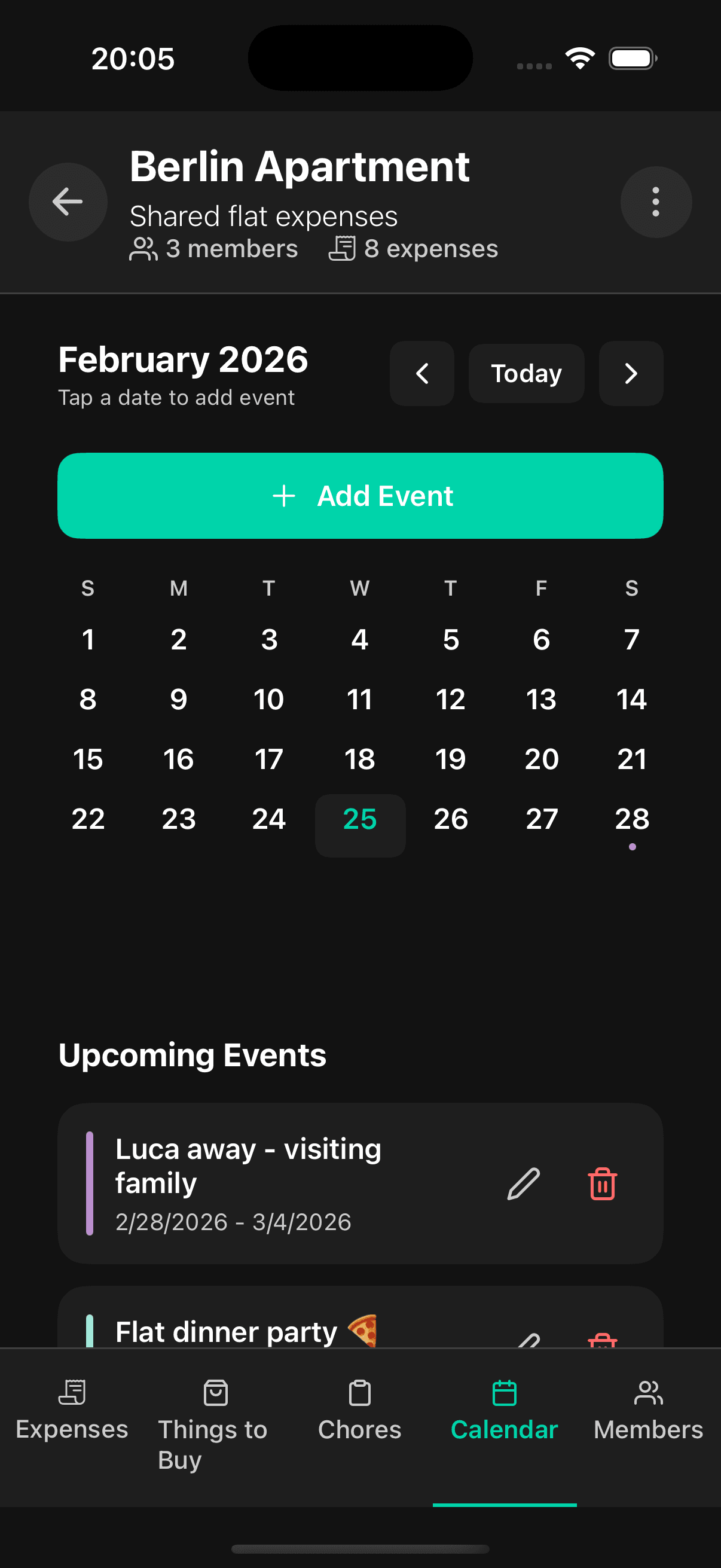The height and width of the screenshot is (1568, 721).
Task: Tap date 28 with the event dot
Action: (631, 820)
